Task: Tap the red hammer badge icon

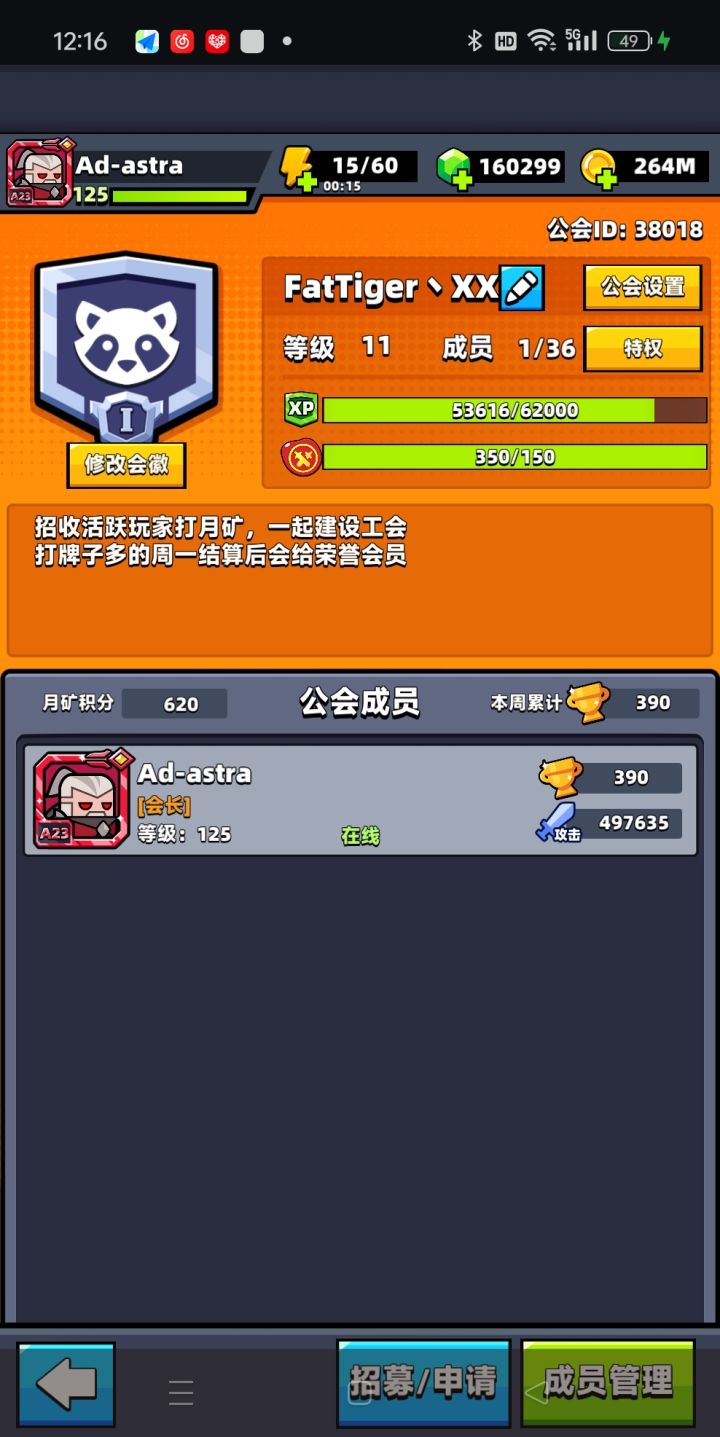Action: 299,458
